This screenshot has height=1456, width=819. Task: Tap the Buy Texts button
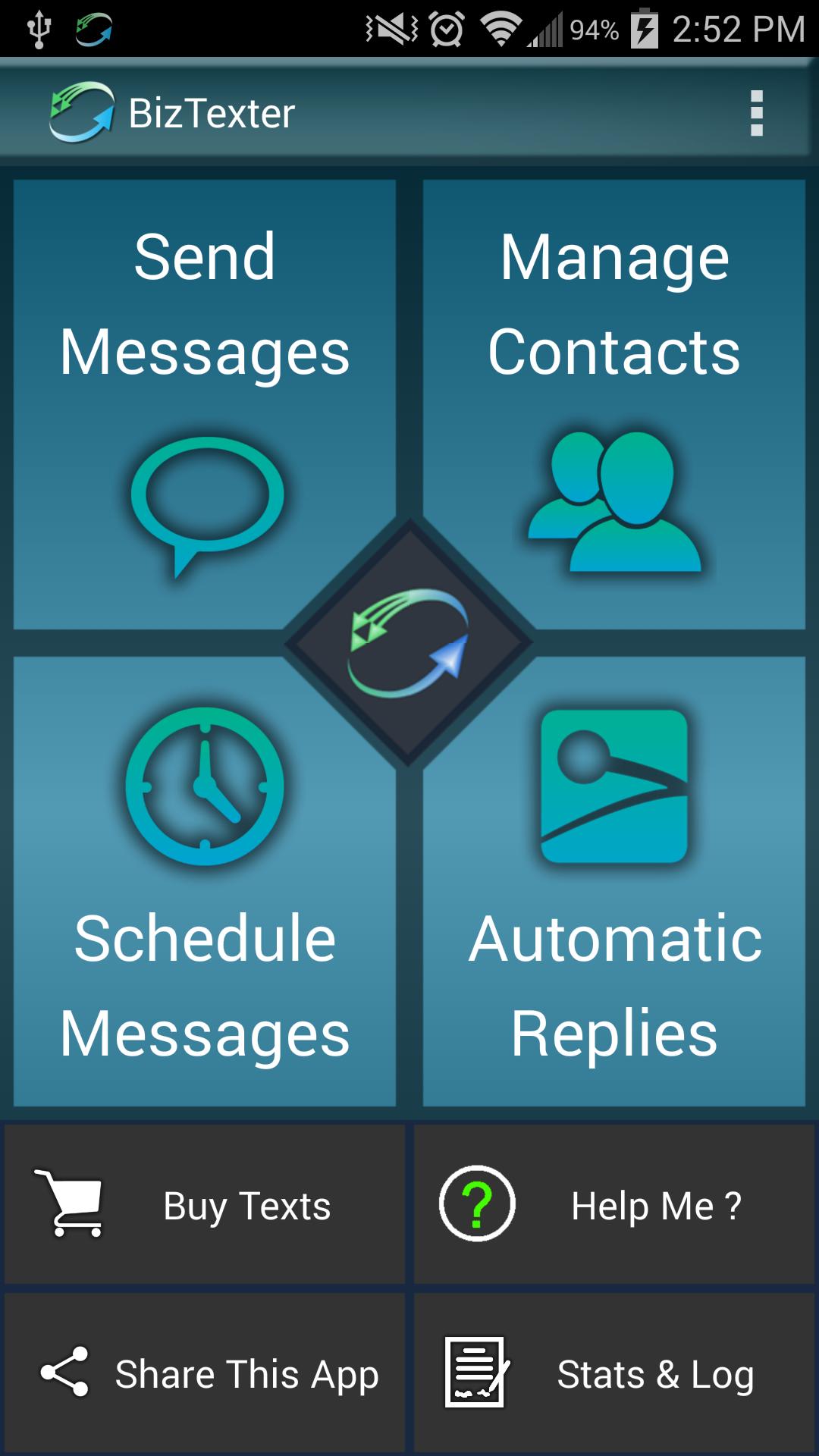pyautogui.click(x=246, y=1206)
